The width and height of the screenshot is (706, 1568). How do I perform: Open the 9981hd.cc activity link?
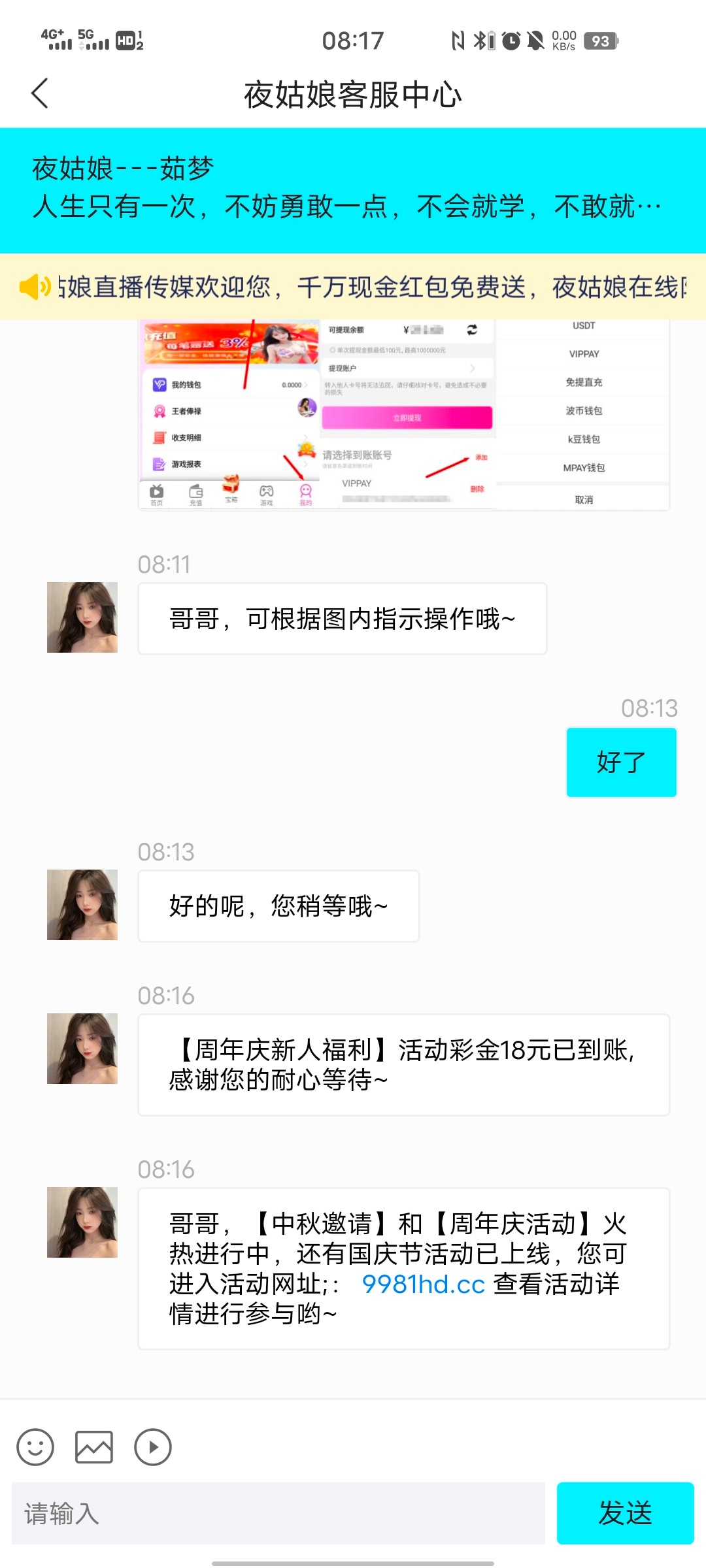pyautogui.click(x=423, y=1284)
